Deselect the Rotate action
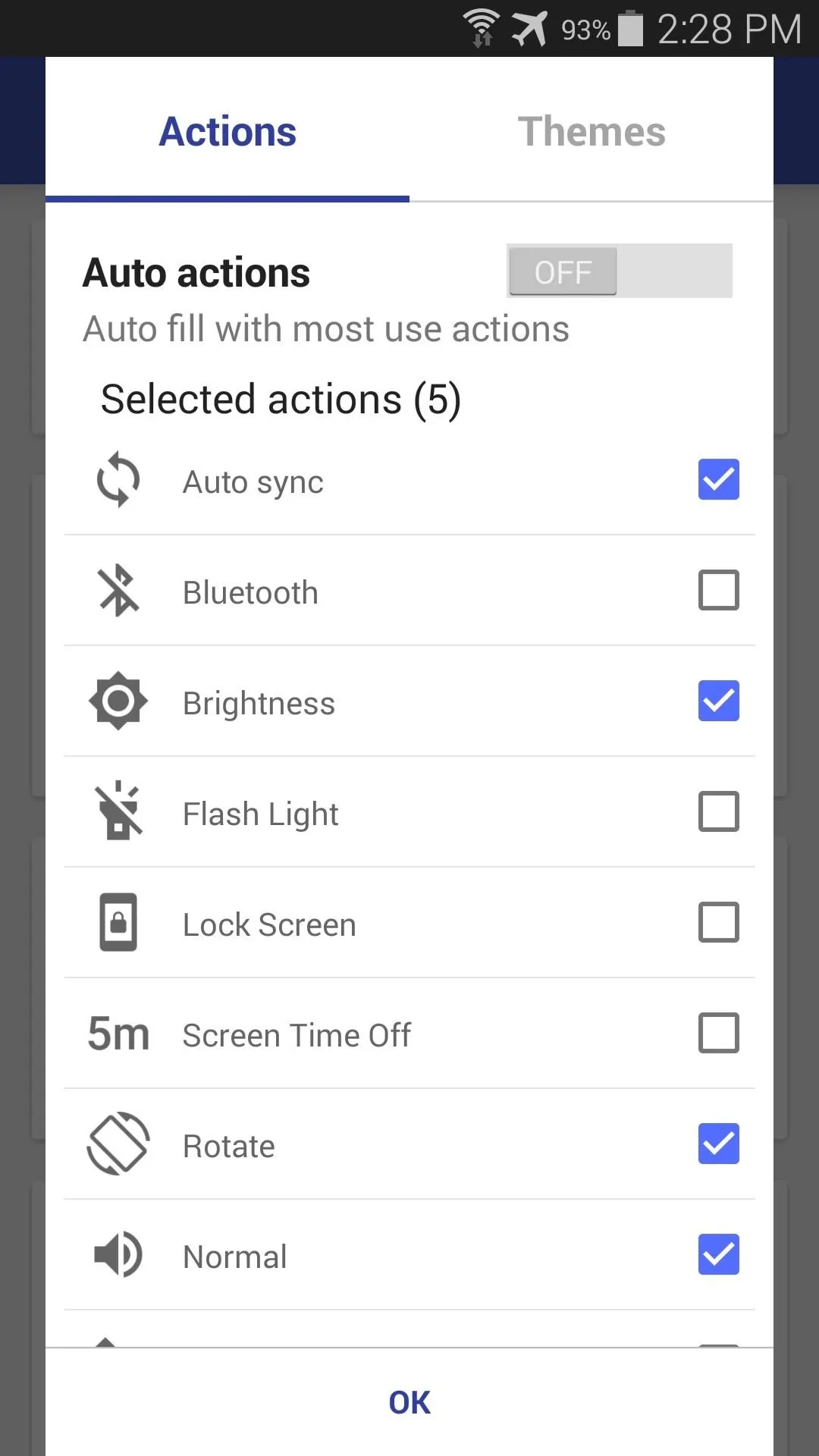The height and width of the screenshot is (1456, 819). 718,1144
